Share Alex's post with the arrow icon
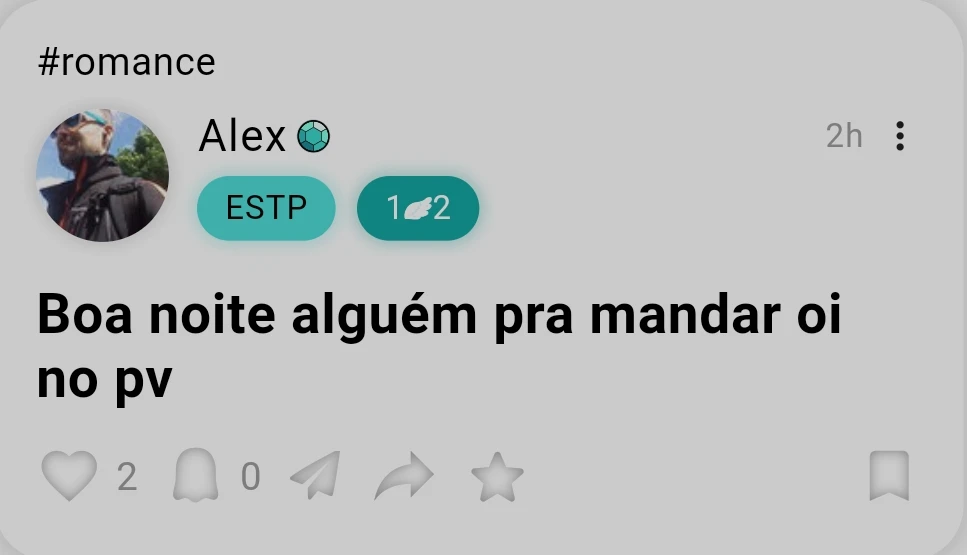This screenshot has width=967, height=555. coord(404,476)
